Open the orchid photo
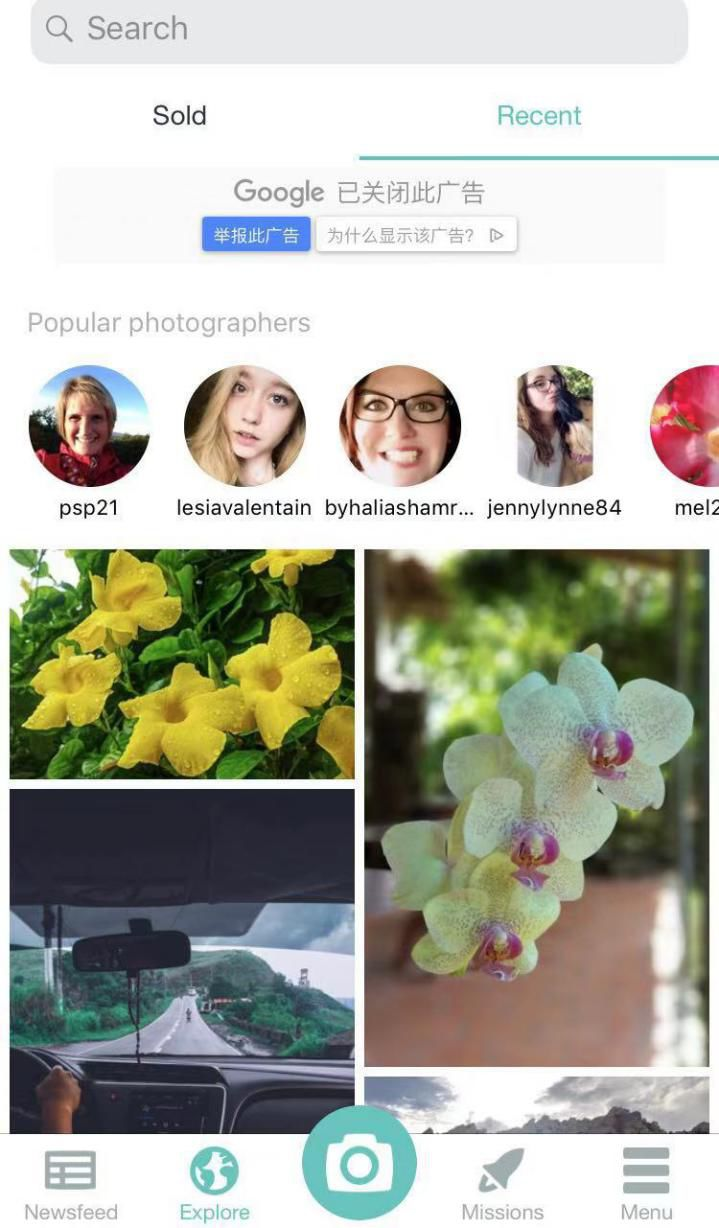This screenshot has width=719, height=1228. pos(536,808)
